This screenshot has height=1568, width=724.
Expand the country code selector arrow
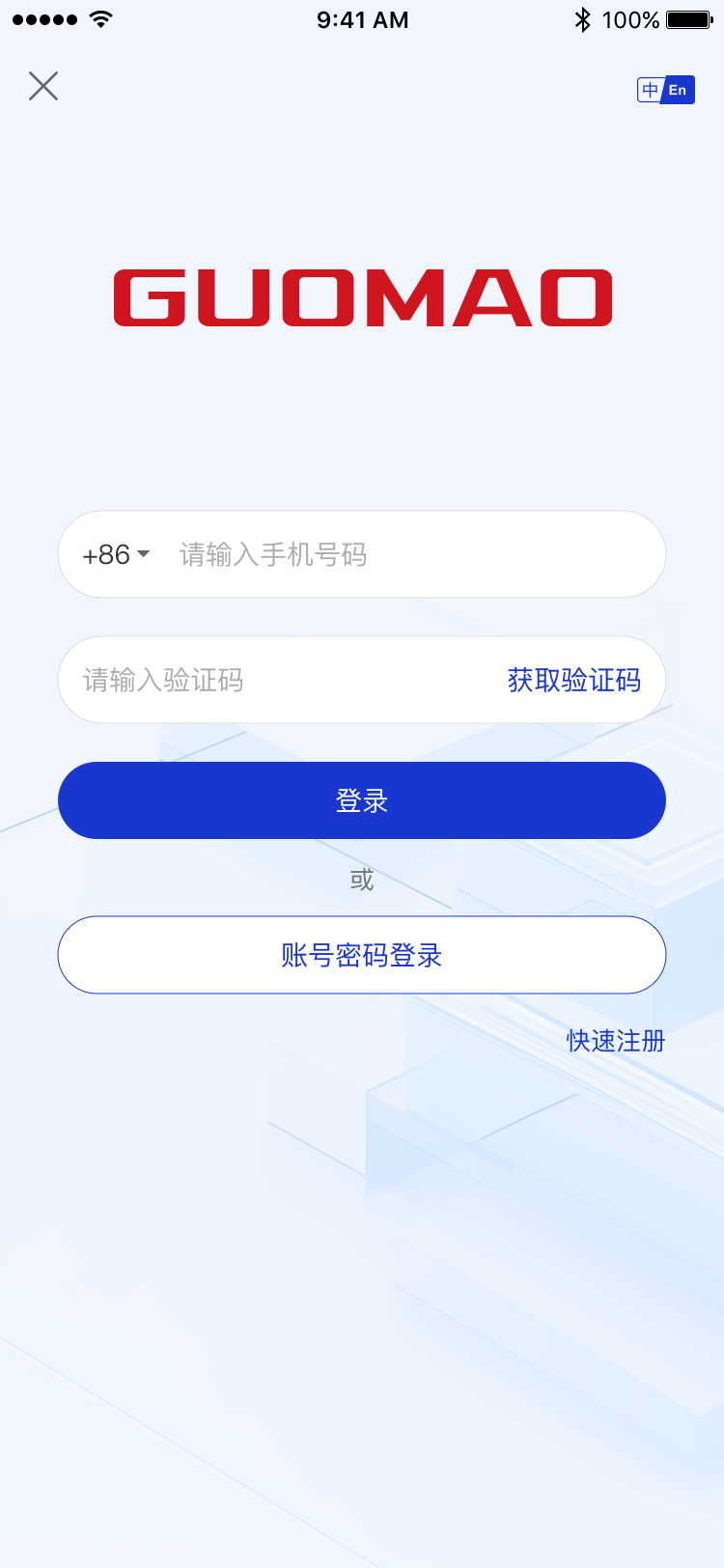point(145,554)
